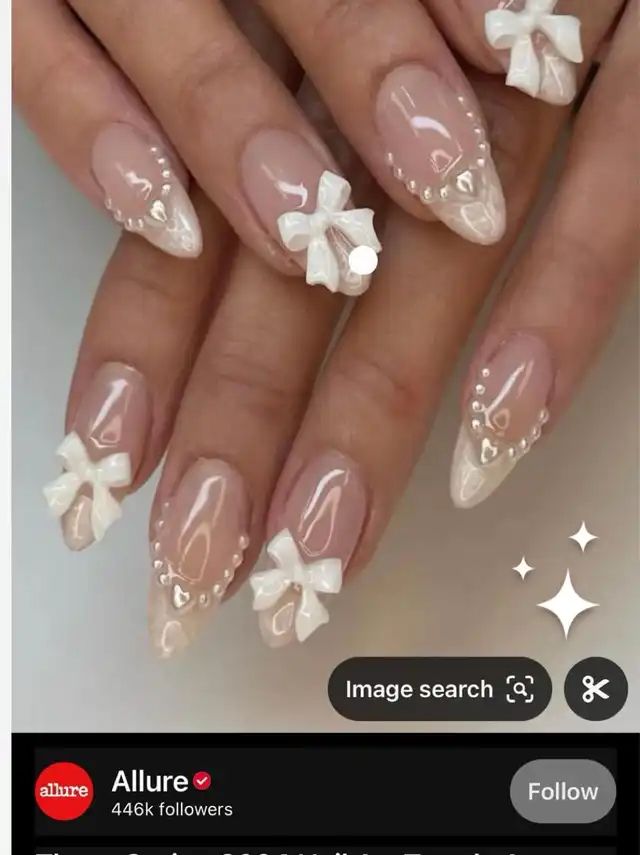
Task: Follow the Allure account
Action: click(562, 791)
